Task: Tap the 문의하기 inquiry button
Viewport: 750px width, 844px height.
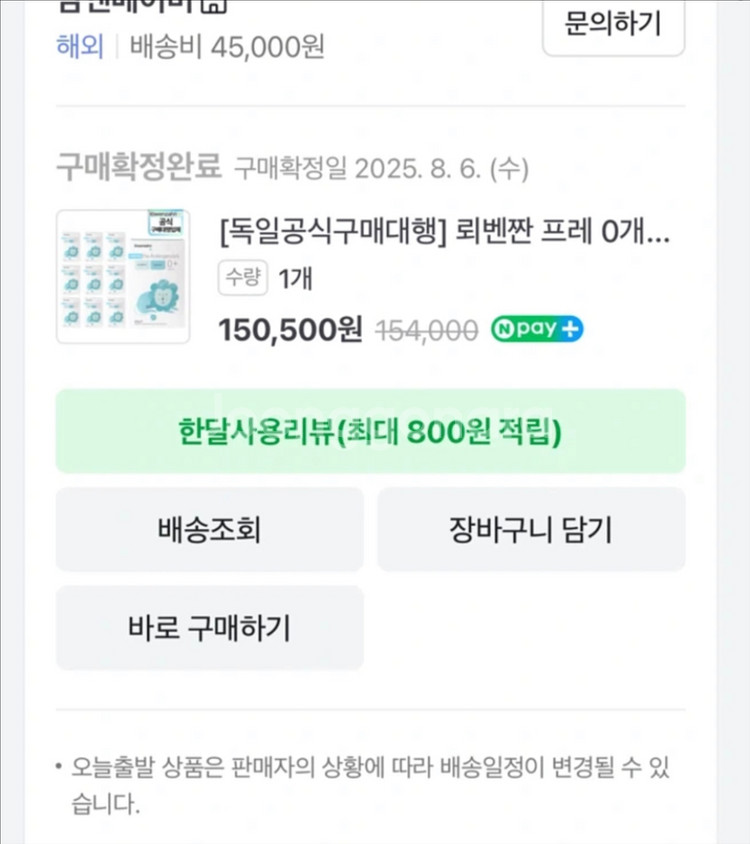Action: 613,24
